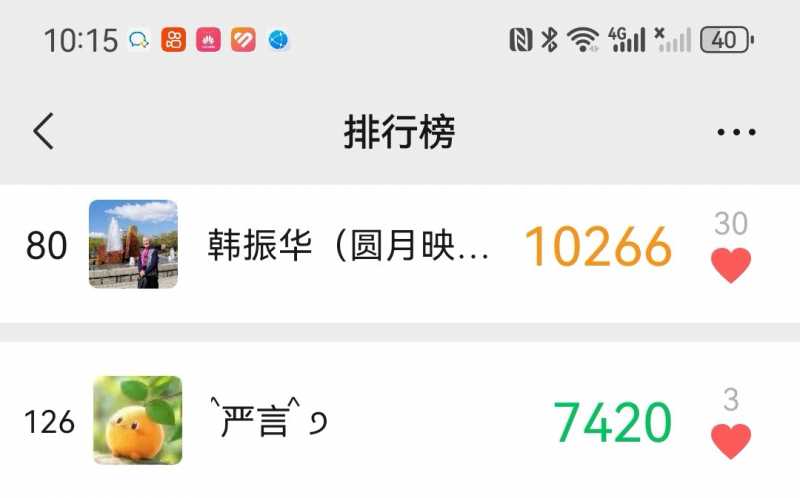Like 韩振华's 10266 steps entry

point(730,265)
